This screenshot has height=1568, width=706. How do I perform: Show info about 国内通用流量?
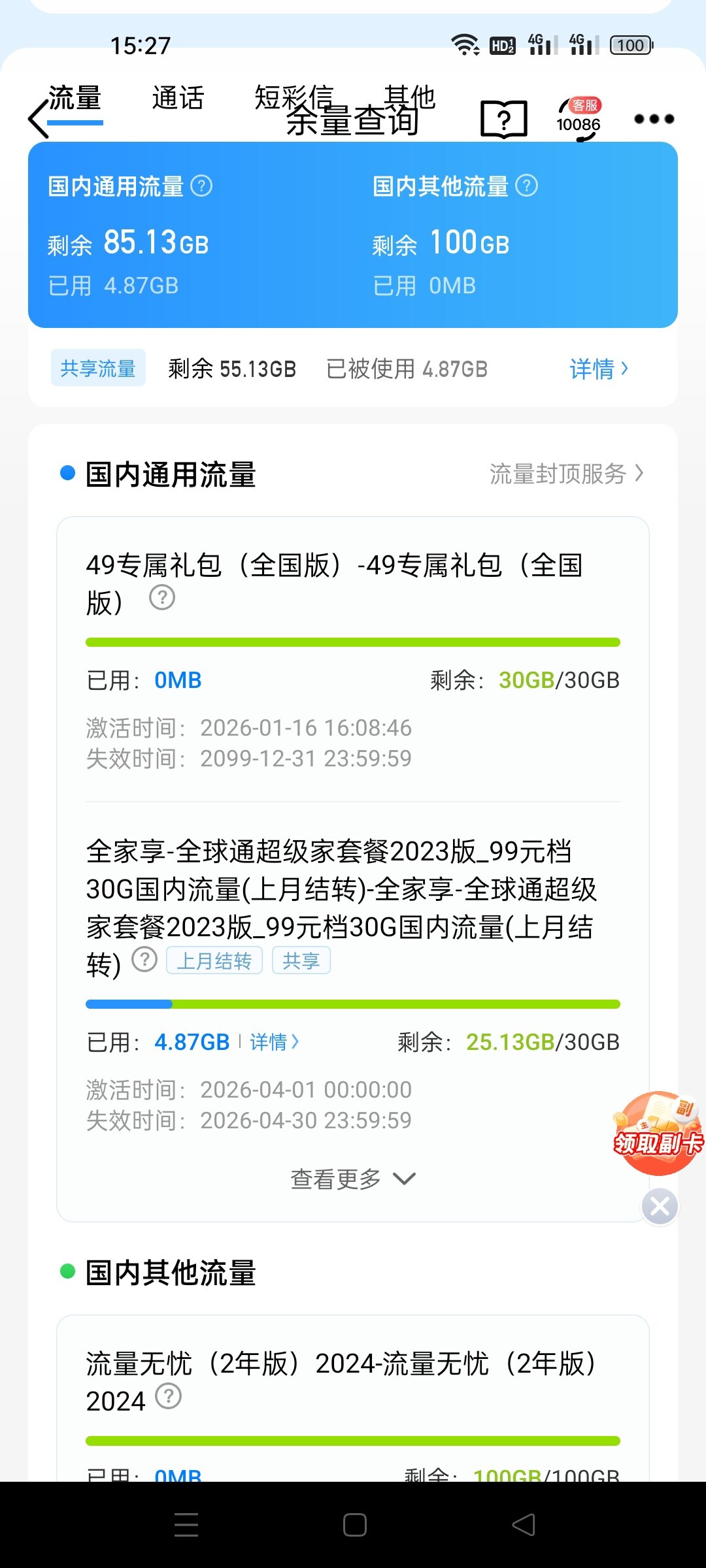click(201, 186)
